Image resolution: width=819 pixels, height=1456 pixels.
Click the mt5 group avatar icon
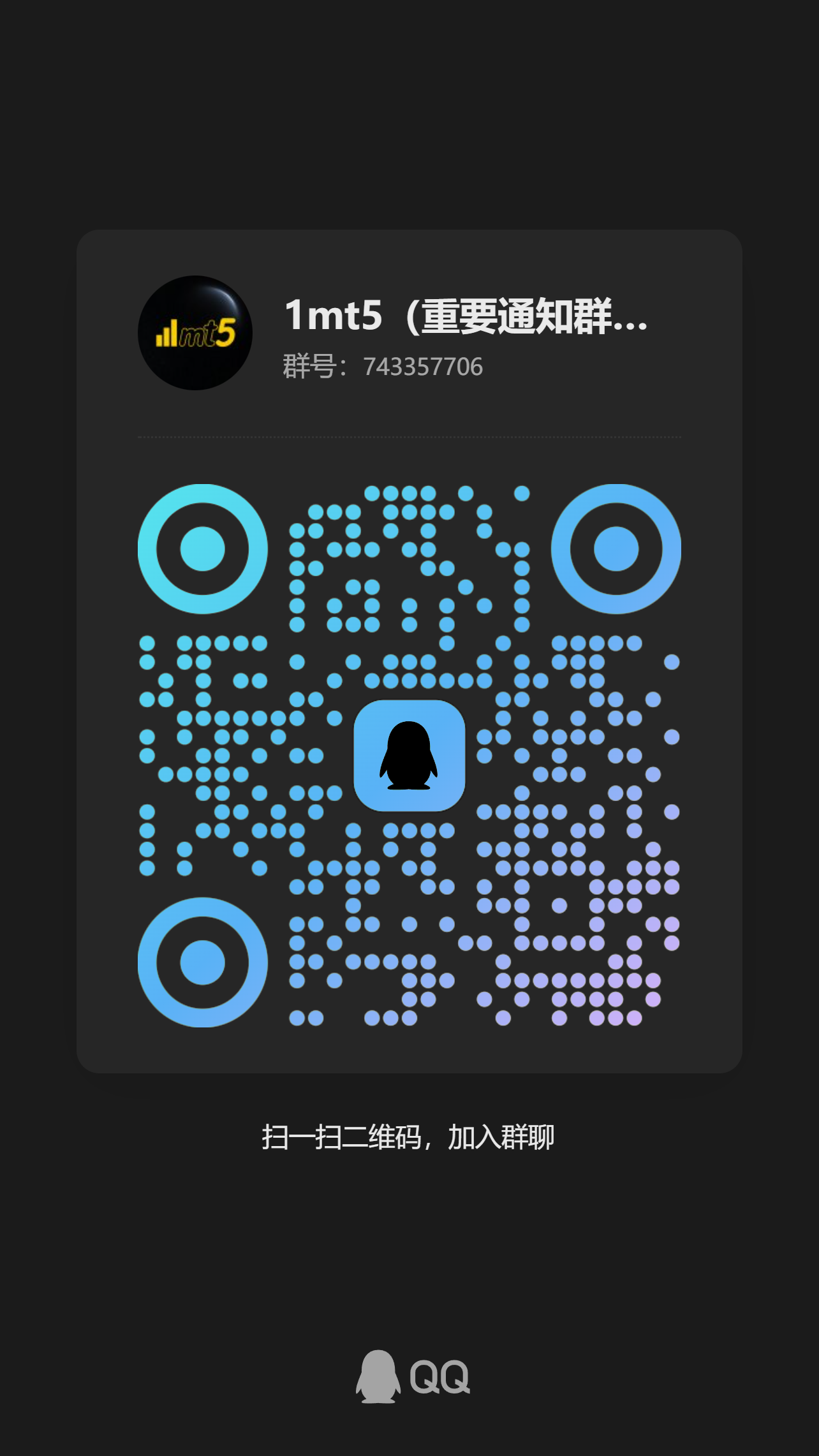(x=195, y=334)
